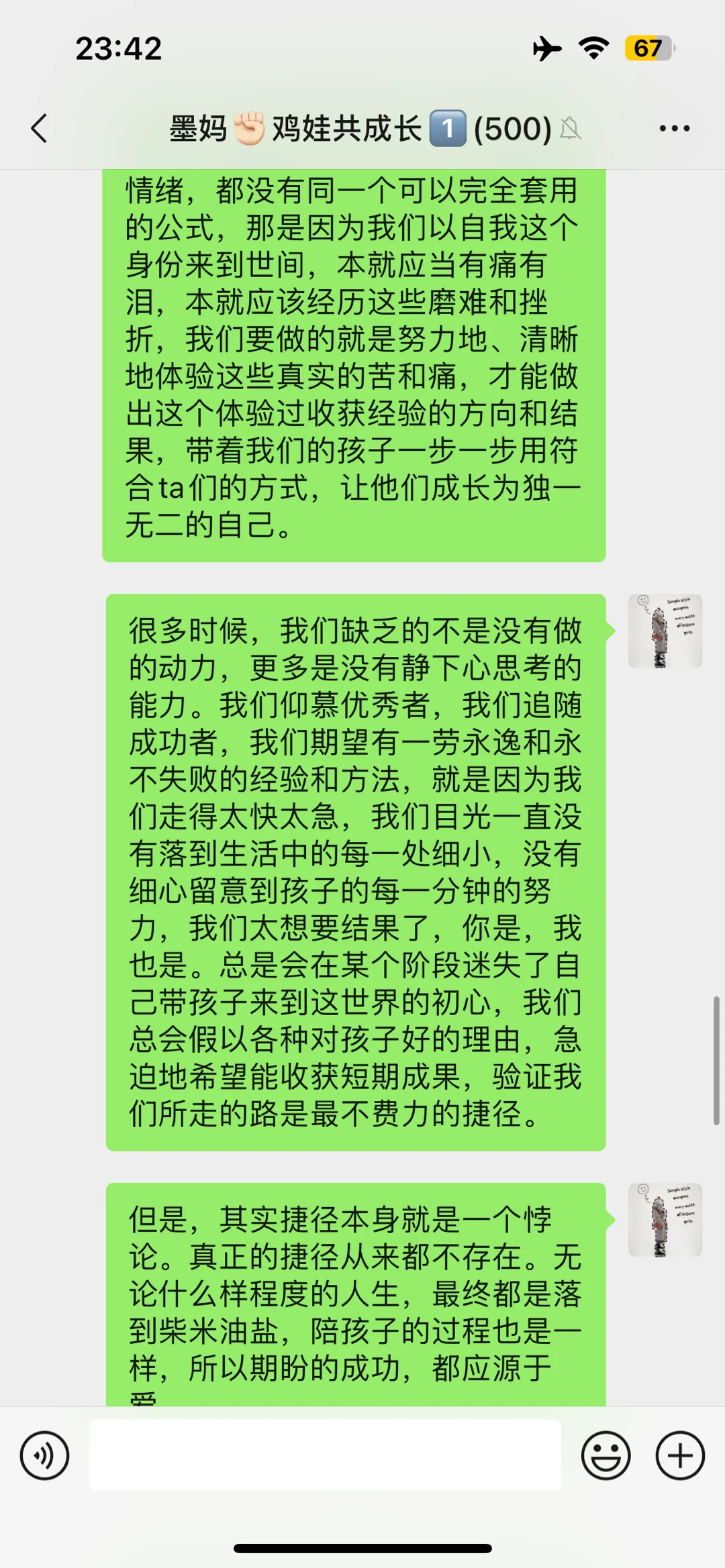Open the group chat details menu

[674, 128]
